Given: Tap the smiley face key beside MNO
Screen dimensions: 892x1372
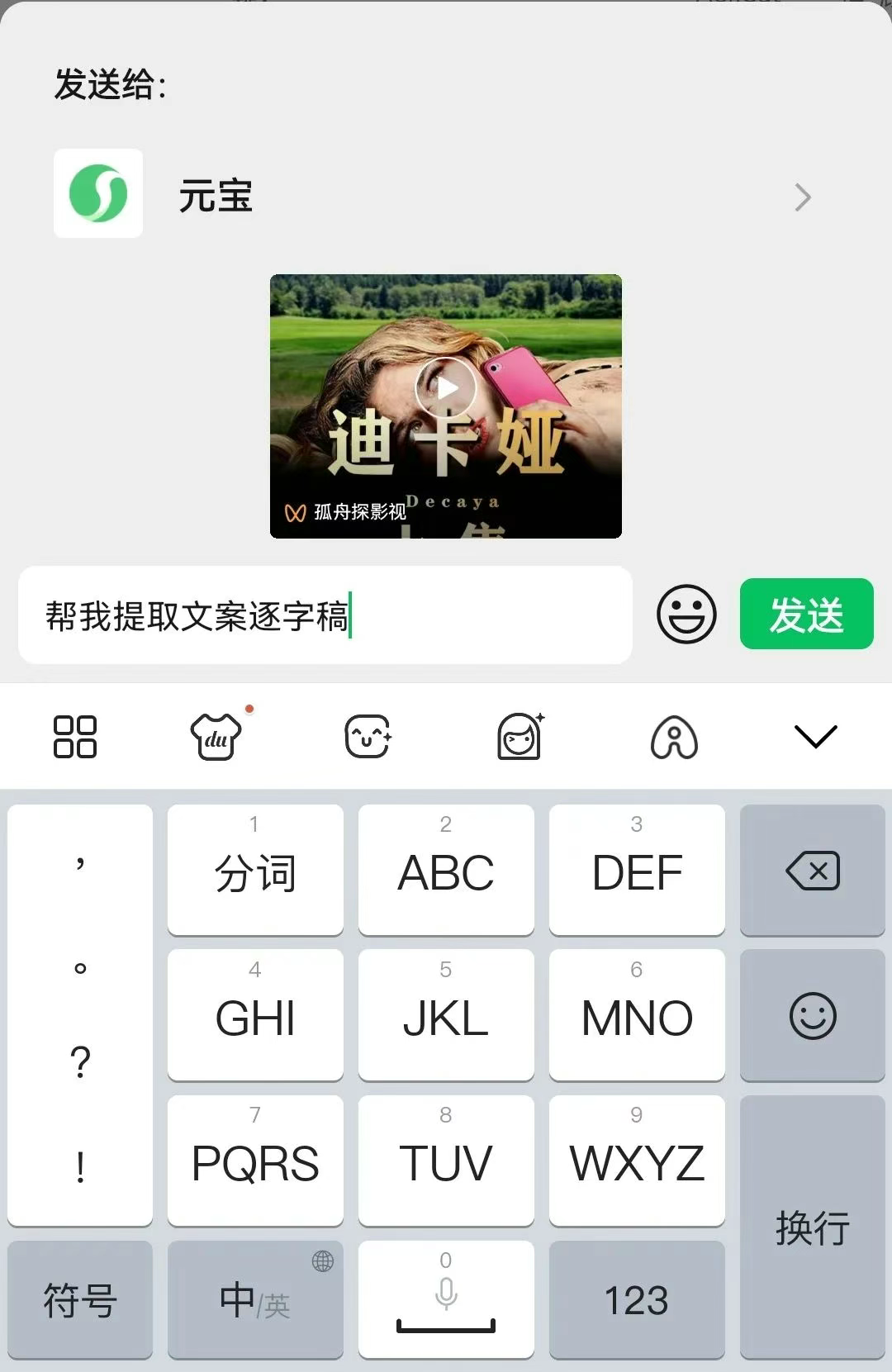Looking at the screenshot, I should [812, 1016].
